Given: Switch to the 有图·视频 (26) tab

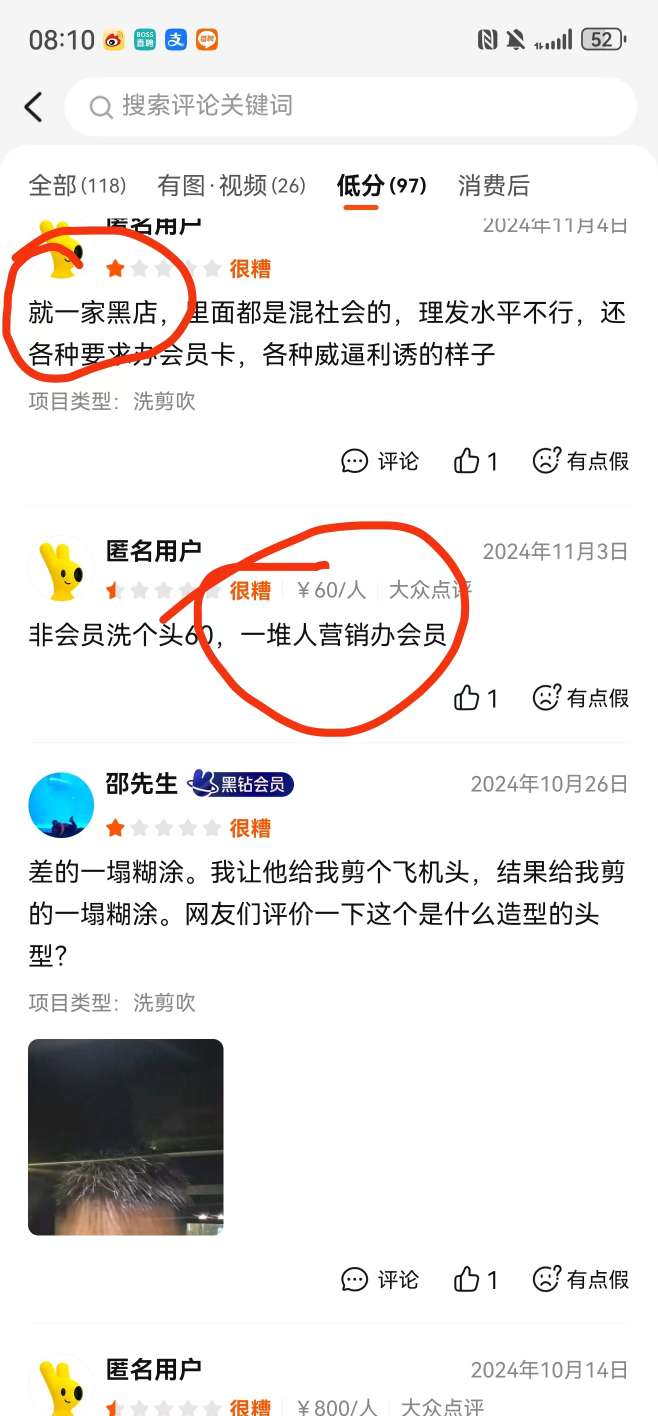Looking at the screenshot, I should [x=231, y=185].
